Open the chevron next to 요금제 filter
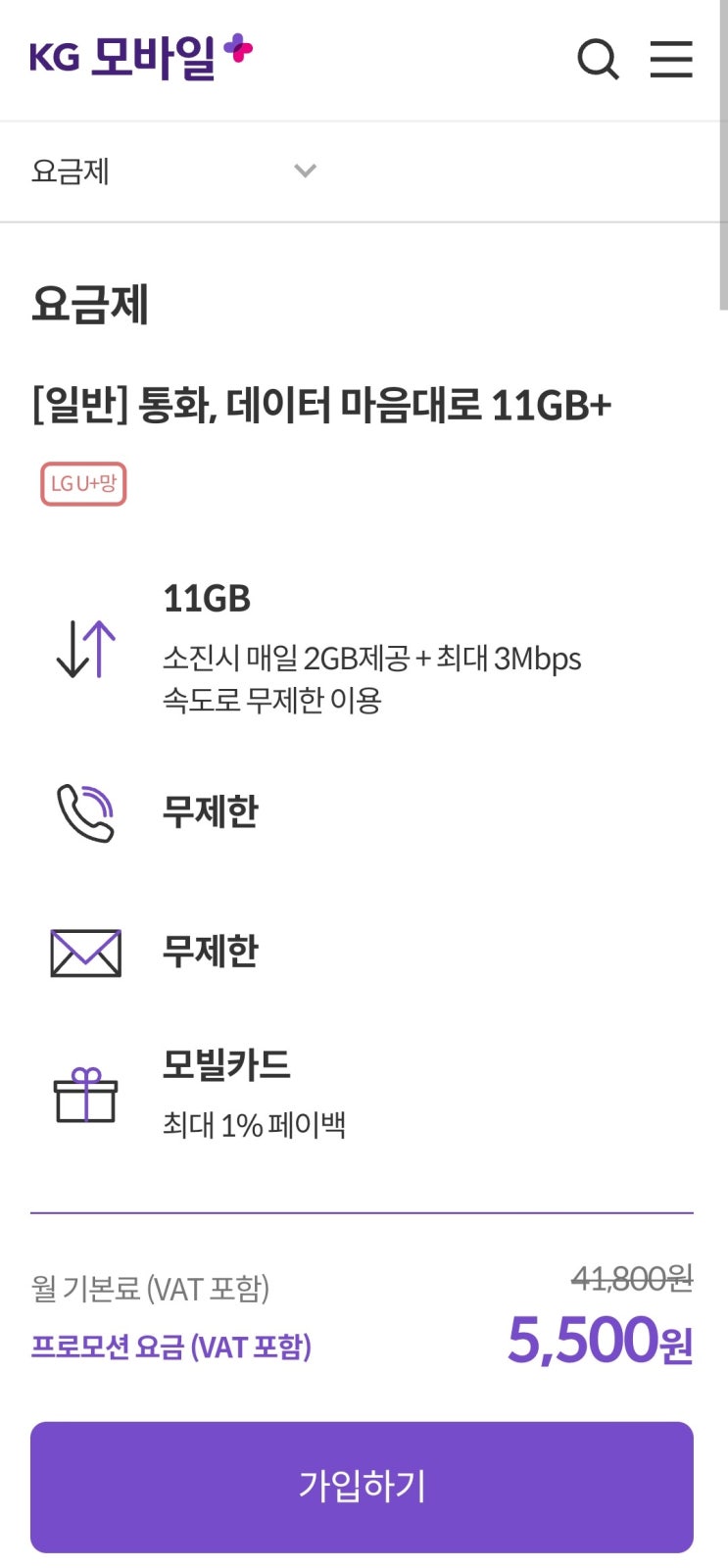This screenshot has height=1568, width=728. 305,171
